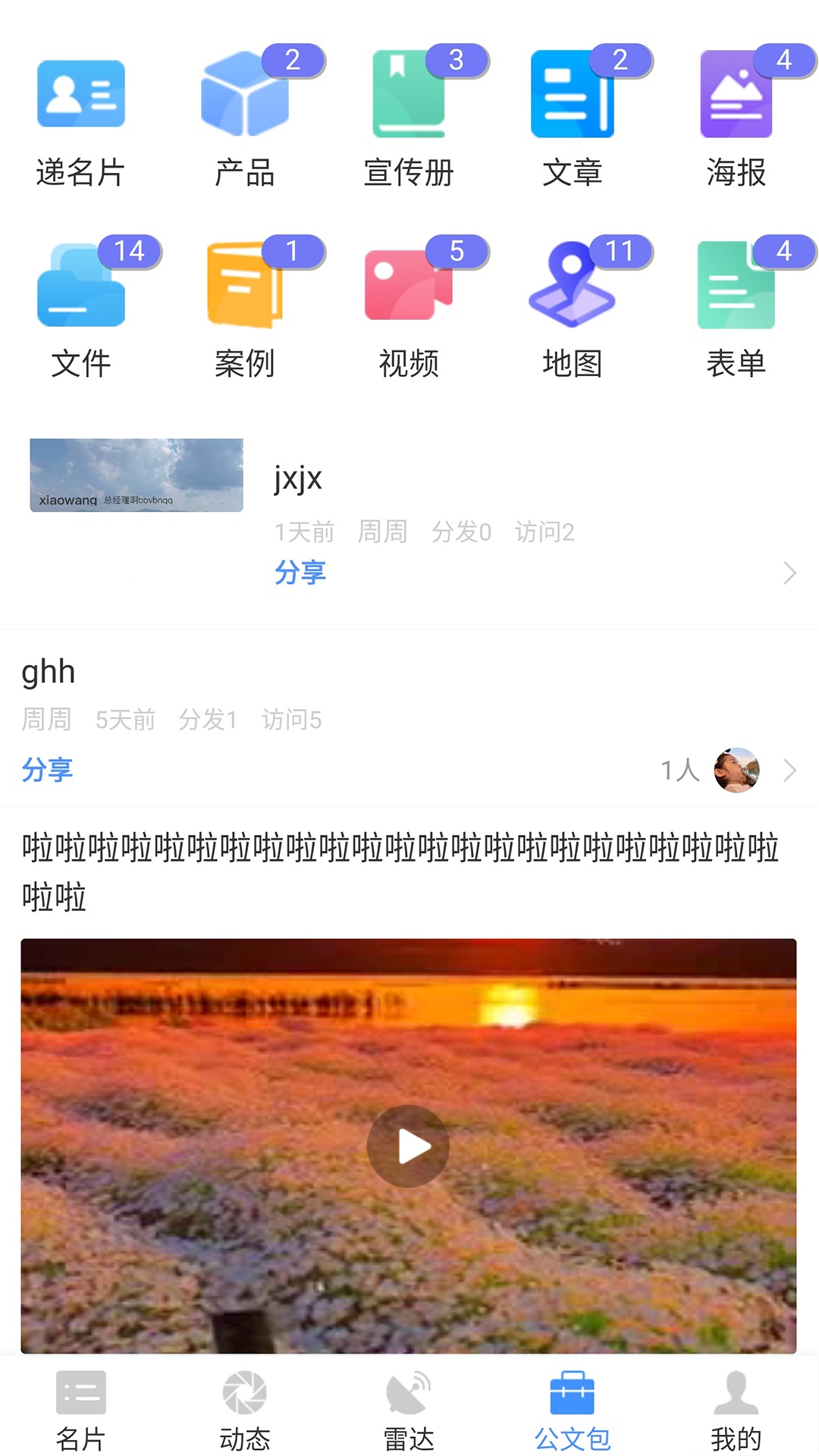The width and height of the screenshot is (819, 1456).
Task: Share the jxjx item via 分享
Action: pyautogui.click(x=300, y=573)
